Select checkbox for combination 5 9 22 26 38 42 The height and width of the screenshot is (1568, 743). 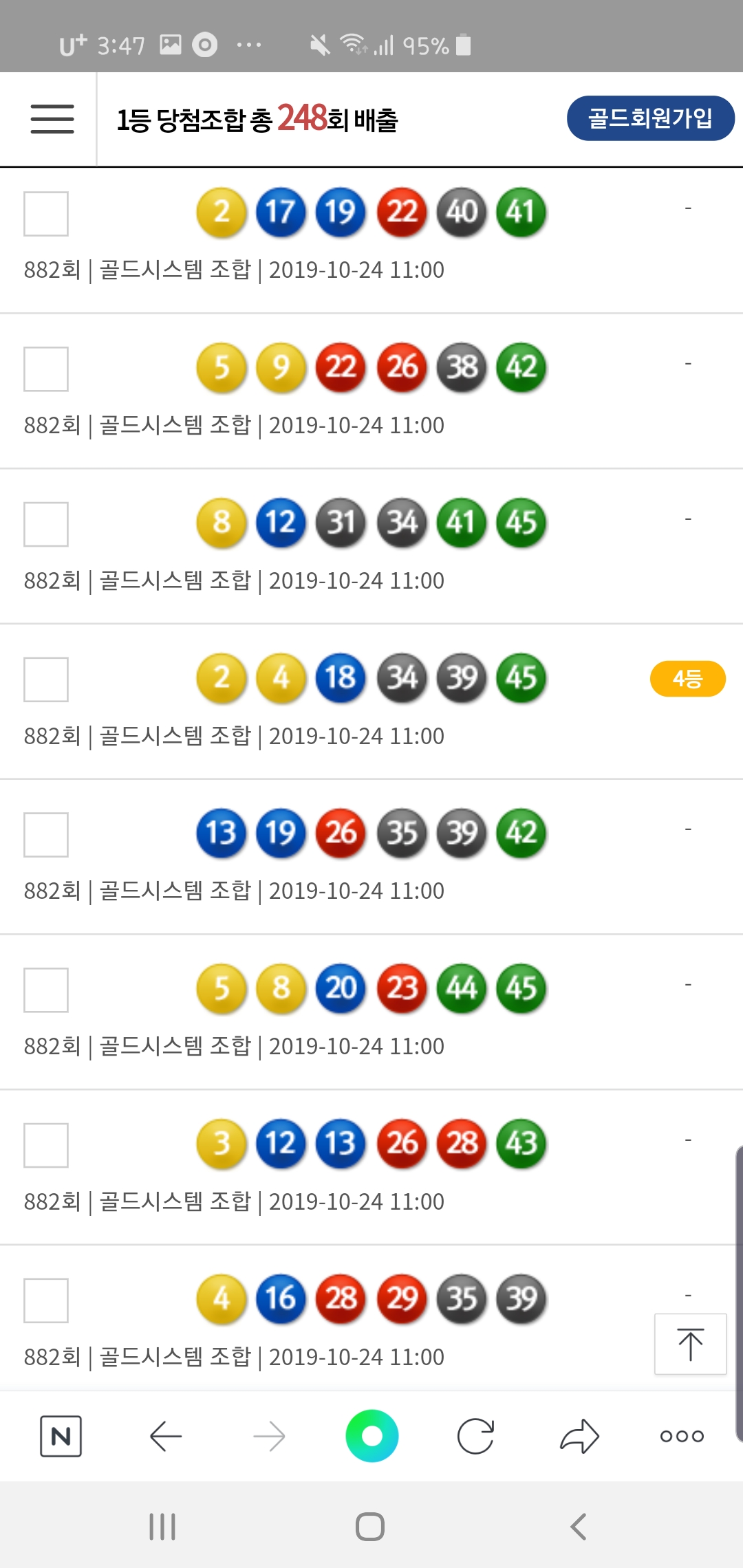click(46, 369)
